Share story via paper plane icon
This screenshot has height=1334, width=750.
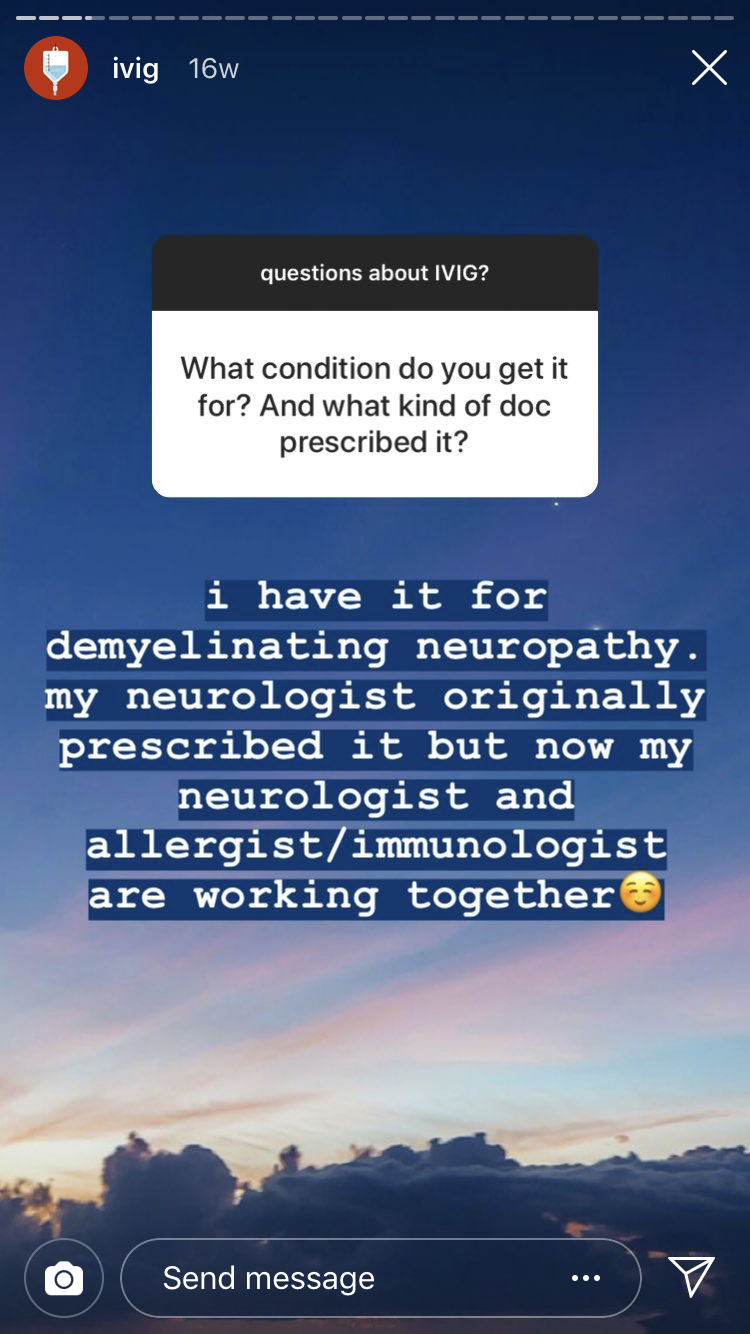tap(691, 1277)
